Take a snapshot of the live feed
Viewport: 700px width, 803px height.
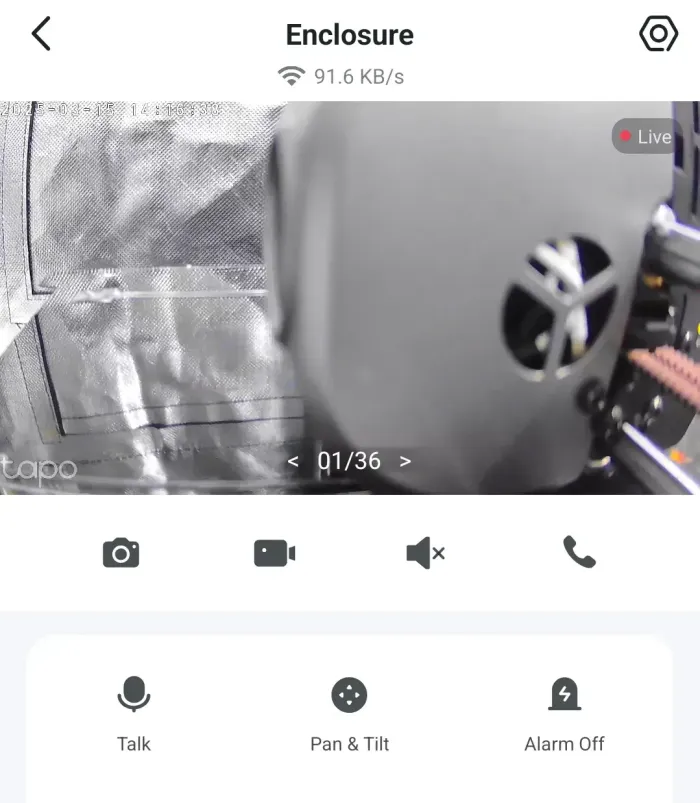[x=121, y=552]
